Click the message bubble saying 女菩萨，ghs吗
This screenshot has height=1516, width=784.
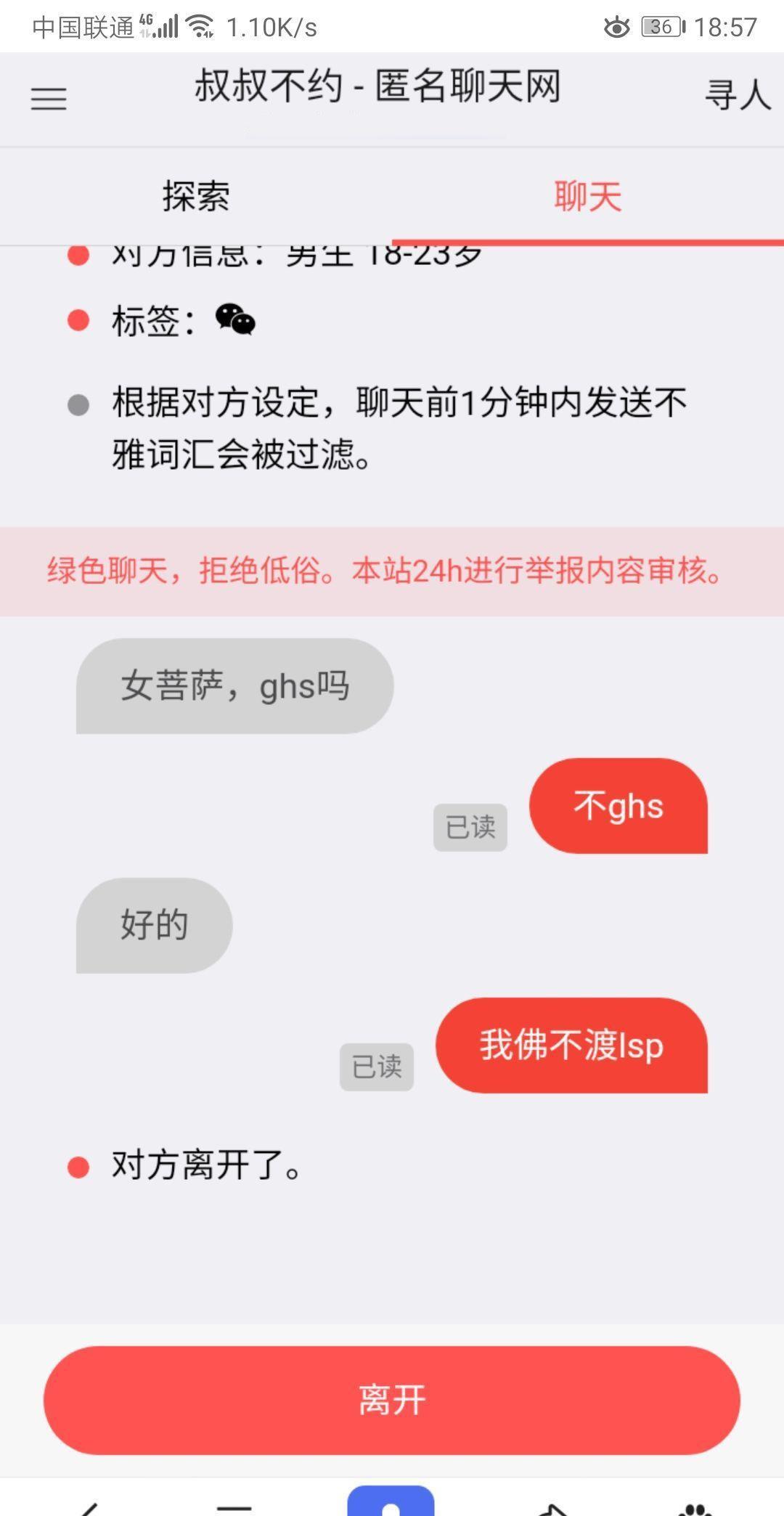coord(234,685)
